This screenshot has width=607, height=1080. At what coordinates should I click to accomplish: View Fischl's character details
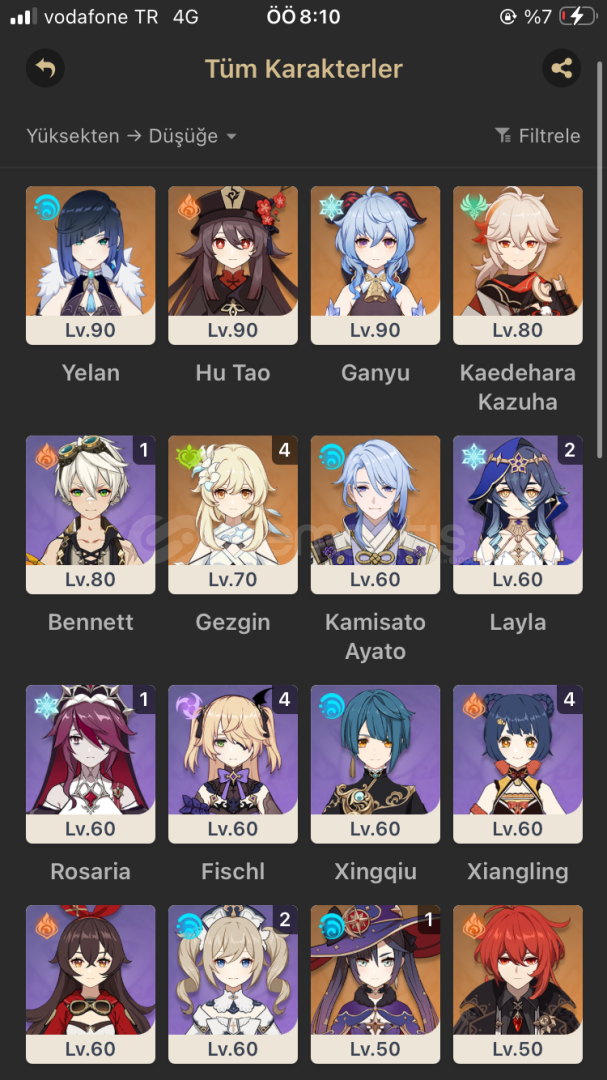233,764
